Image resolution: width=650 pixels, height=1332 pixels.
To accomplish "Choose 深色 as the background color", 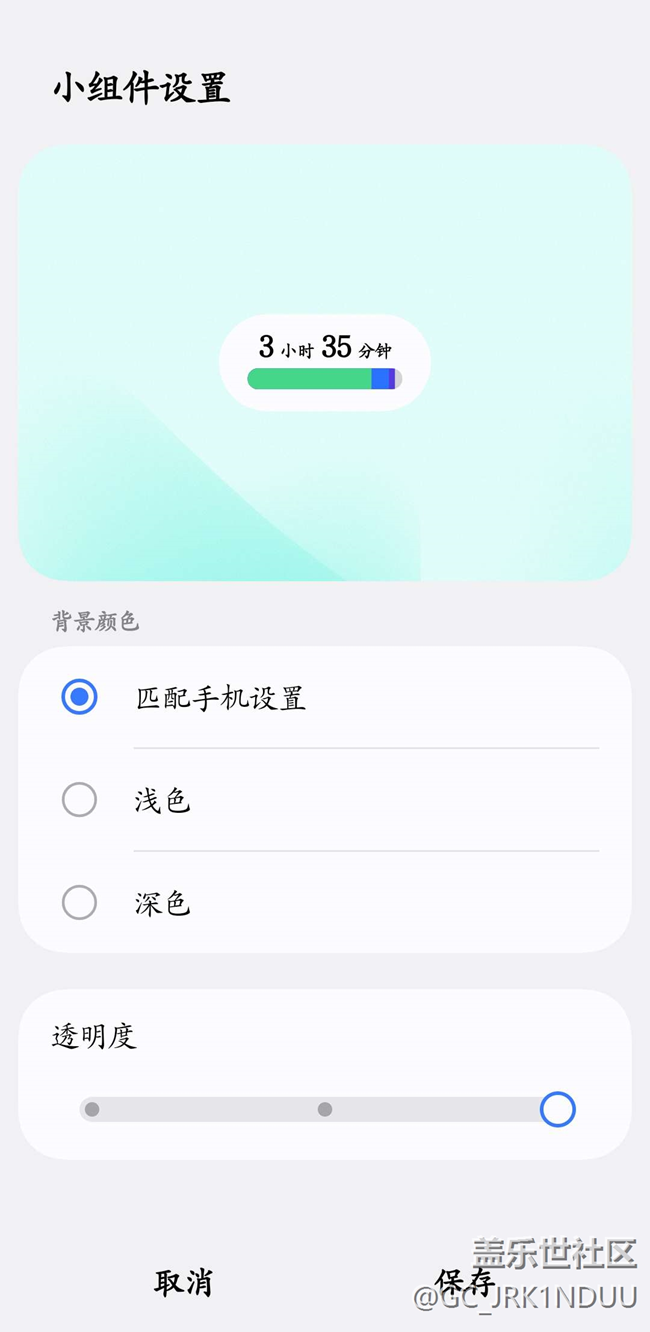I will point(80,903).
